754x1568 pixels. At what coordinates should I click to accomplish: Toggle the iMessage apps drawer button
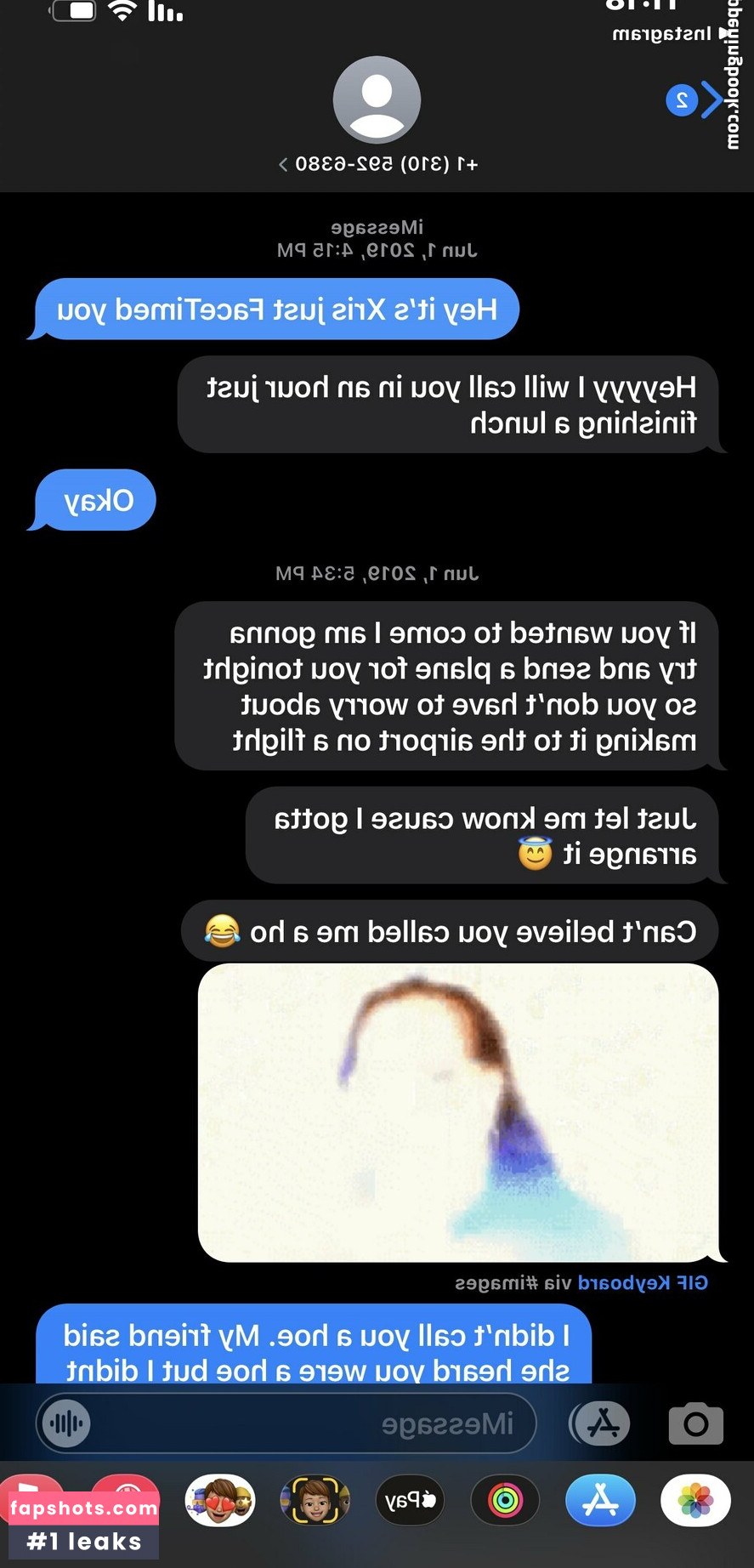tap(602, 1423)
